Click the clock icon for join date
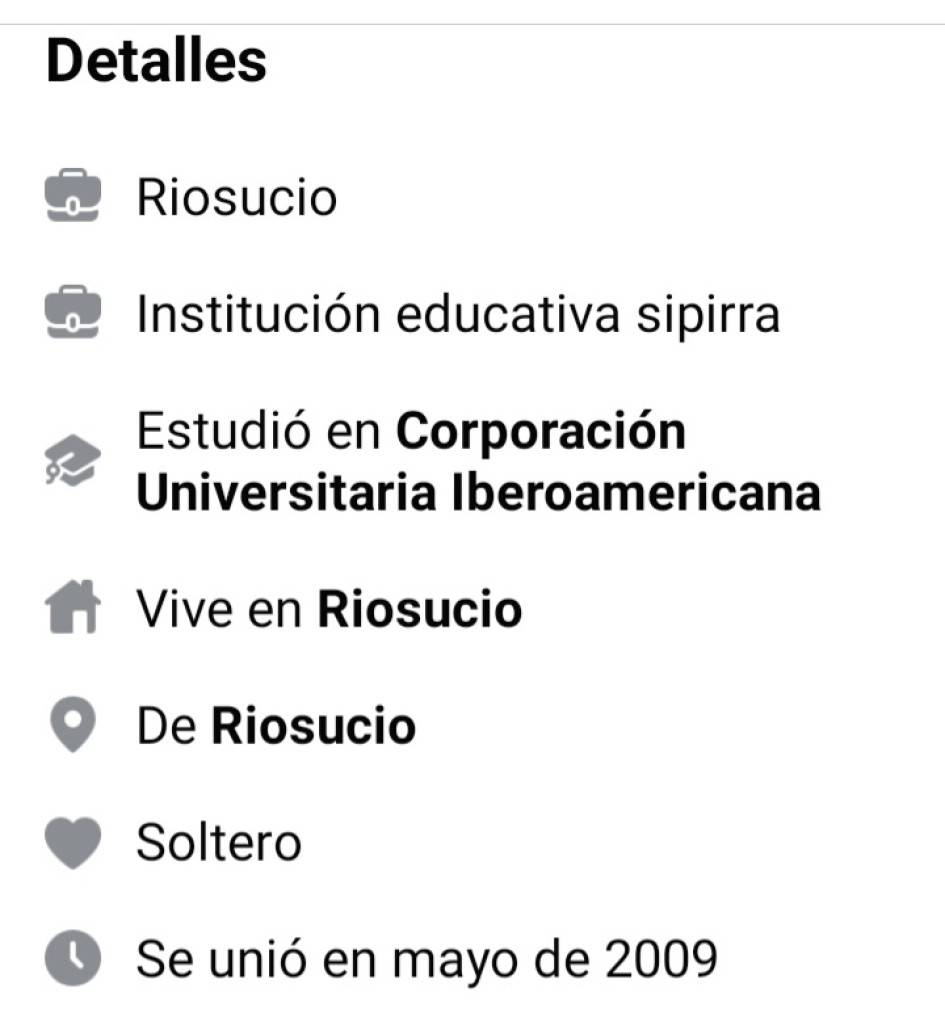Viewport: 945px width, 1017px height. [x=71, y=958]
